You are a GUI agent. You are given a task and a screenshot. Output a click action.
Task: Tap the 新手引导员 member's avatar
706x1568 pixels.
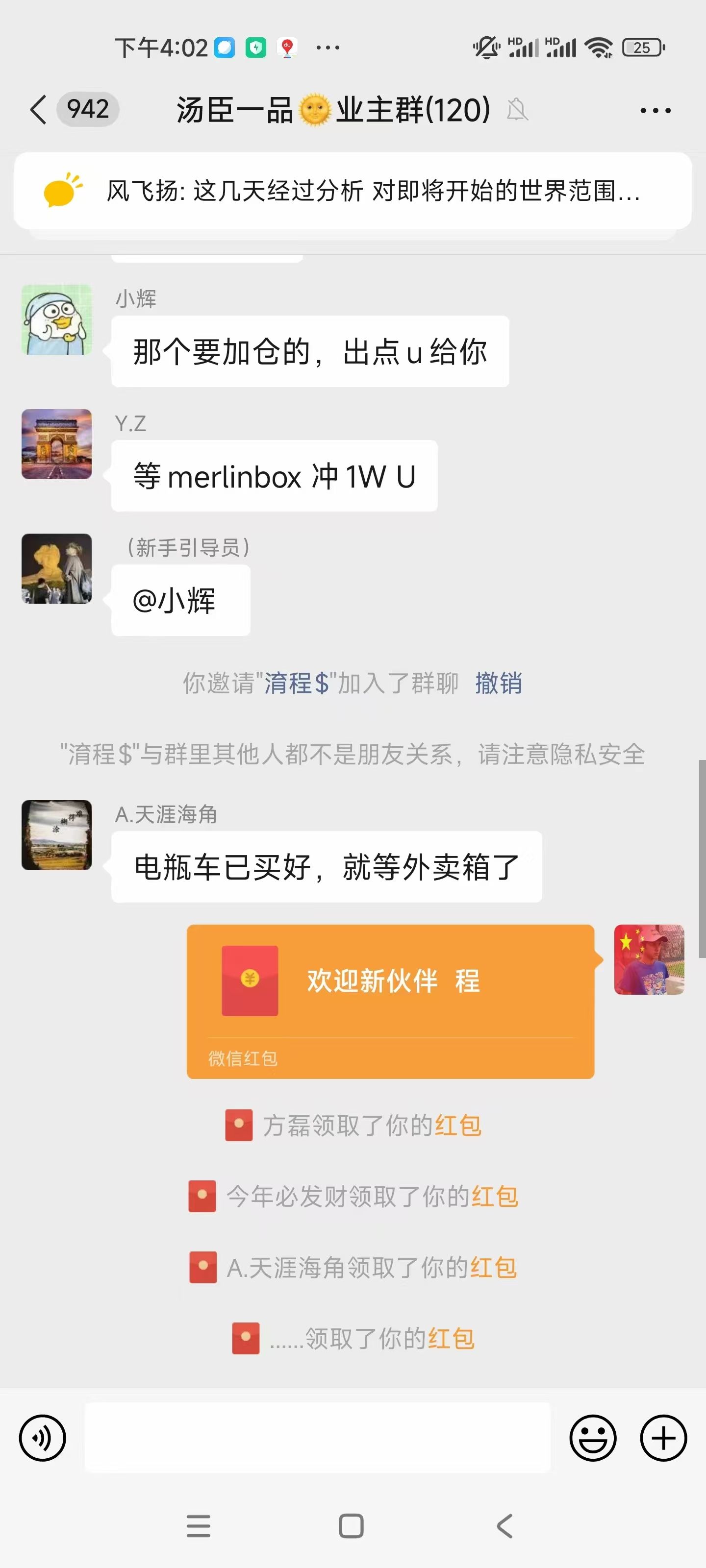pyautogui.click(x=57, y=568)
